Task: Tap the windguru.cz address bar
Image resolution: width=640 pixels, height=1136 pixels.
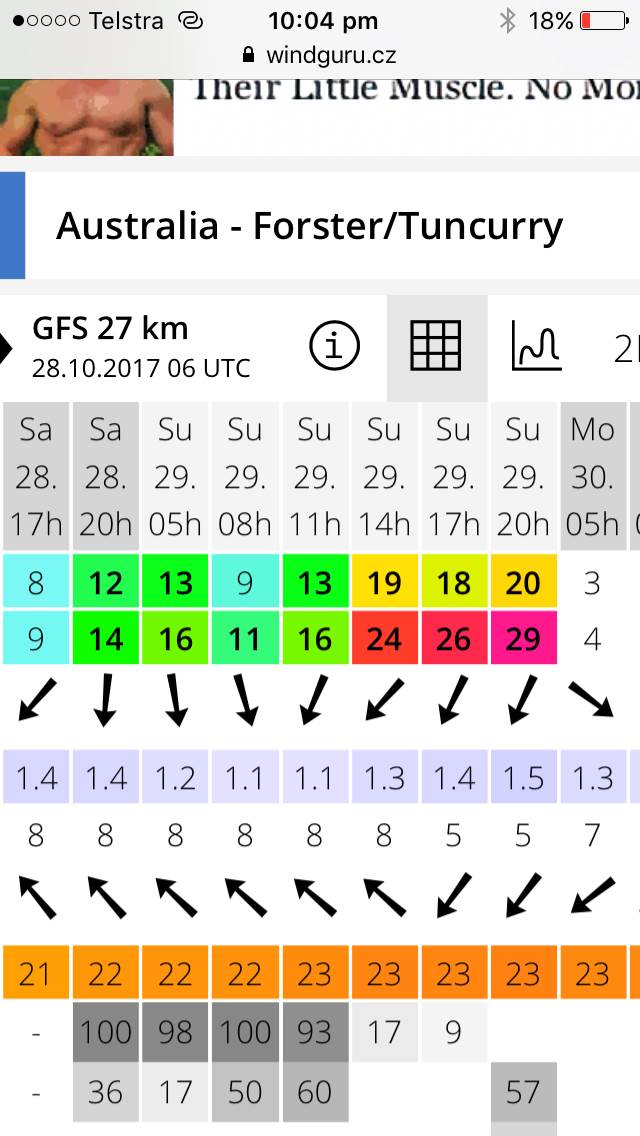Action: click(320, 55)
